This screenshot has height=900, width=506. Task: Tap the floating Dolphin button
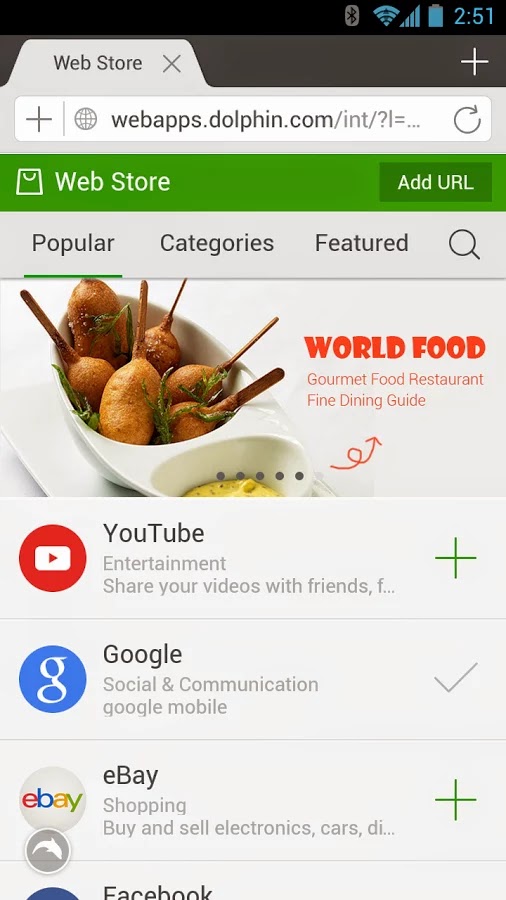pos(48,851)
